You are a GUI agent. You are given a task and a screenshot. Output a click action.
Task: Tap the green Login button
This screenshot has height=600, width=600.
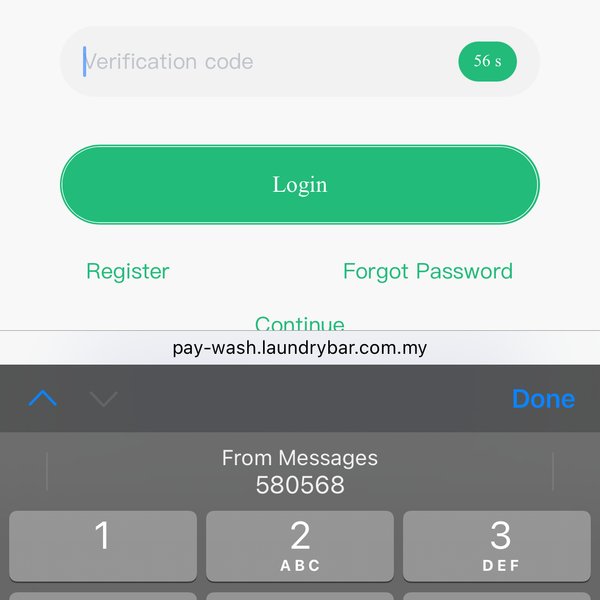tap(300, 185)
